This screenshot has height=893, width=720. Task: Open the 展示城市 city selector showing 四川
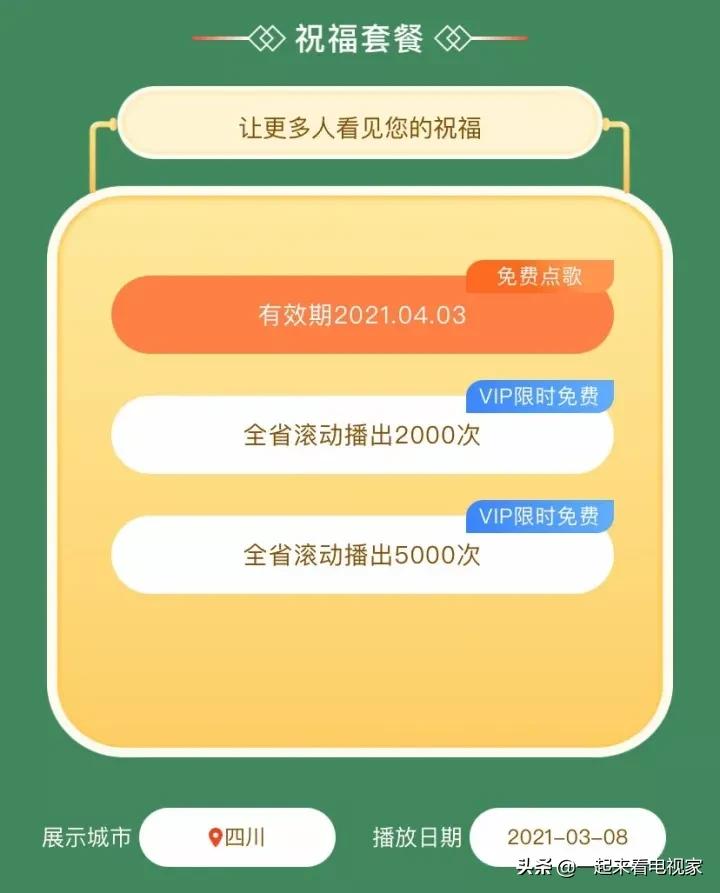pos(236,838)
